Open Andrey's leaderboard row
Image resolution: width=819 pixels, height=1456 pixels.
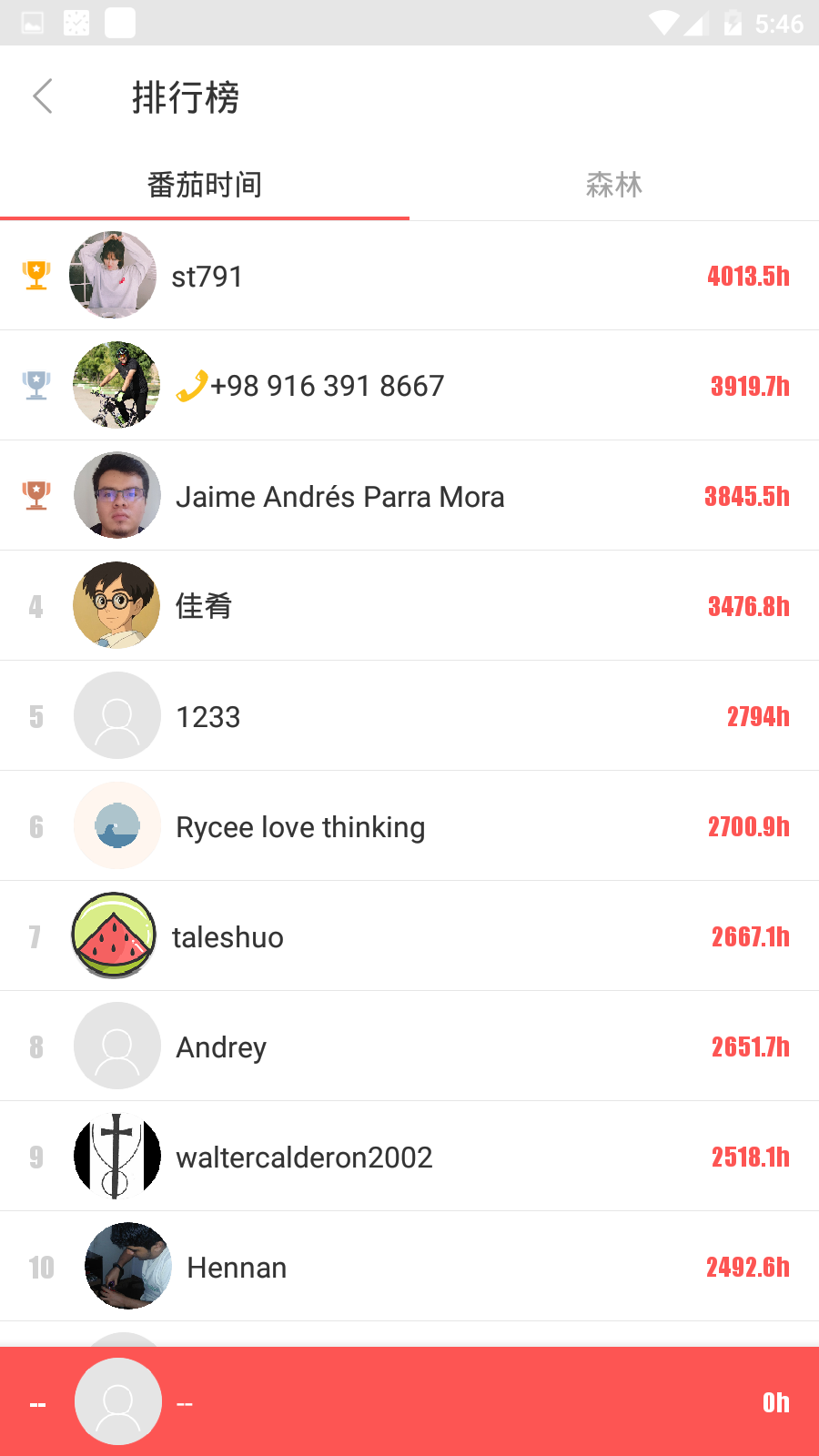pos(409,1046)
